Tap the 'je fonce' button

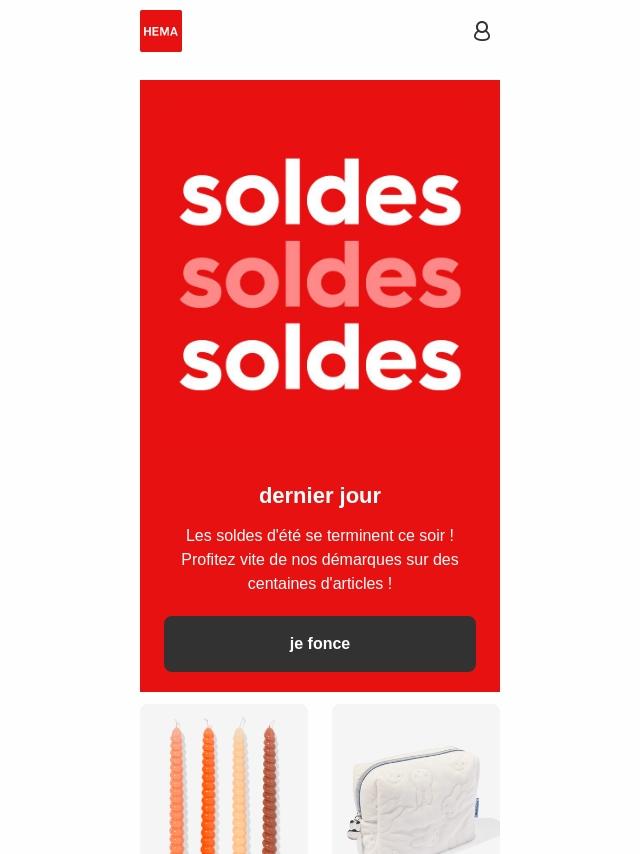coord(320,644)
